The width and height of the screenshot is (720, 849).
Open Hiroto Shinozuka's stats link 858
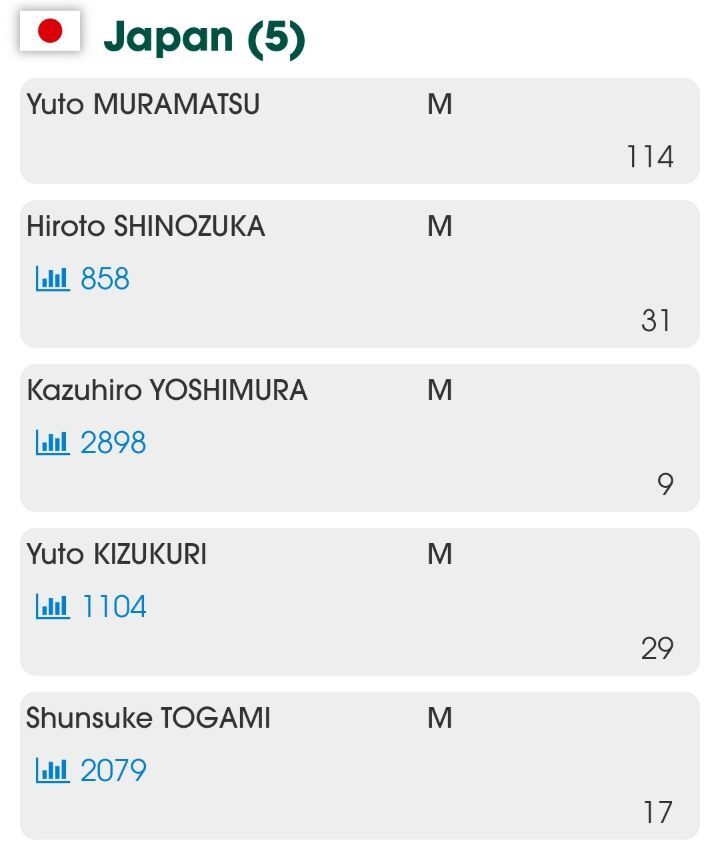(84, 278)
